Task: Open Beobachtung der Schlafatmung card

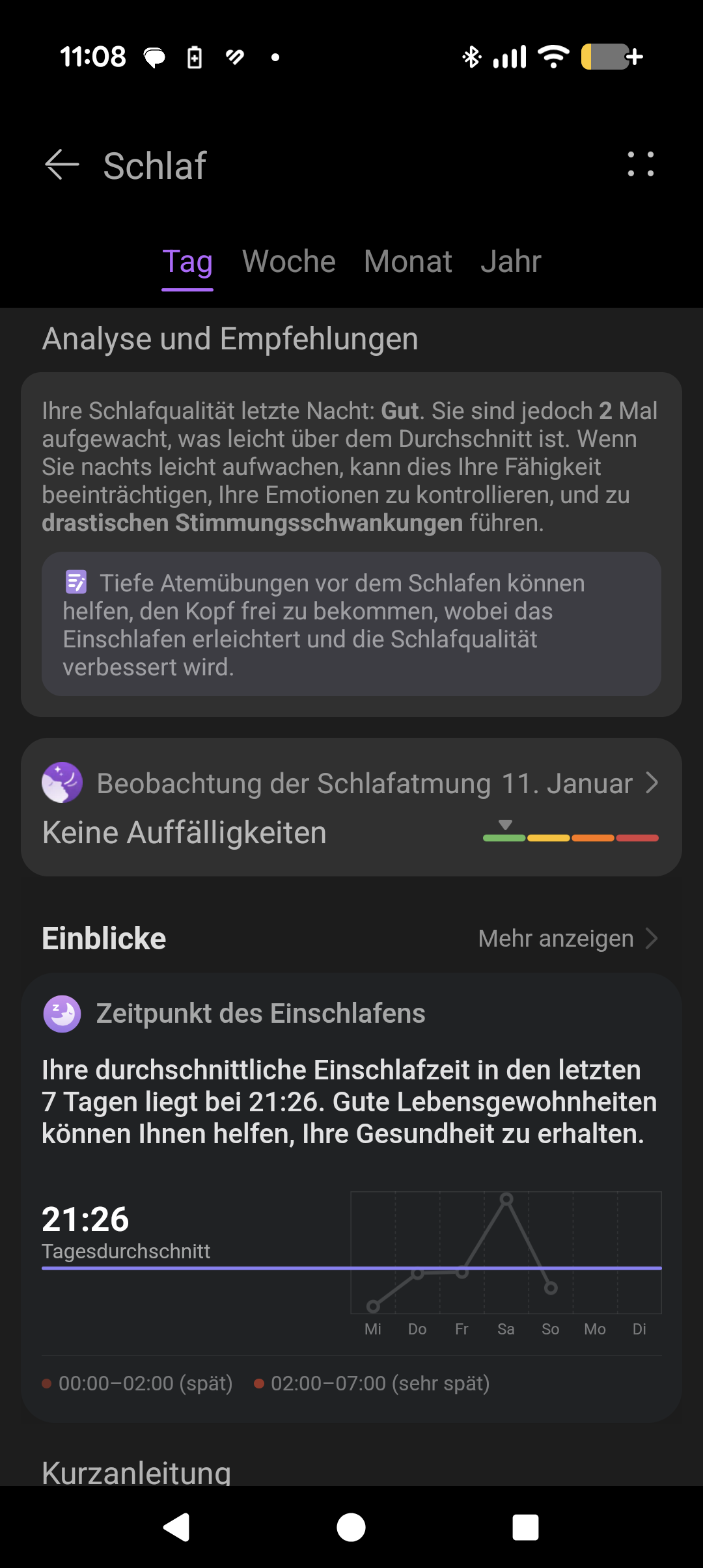Action: click(x=351, y=807)
